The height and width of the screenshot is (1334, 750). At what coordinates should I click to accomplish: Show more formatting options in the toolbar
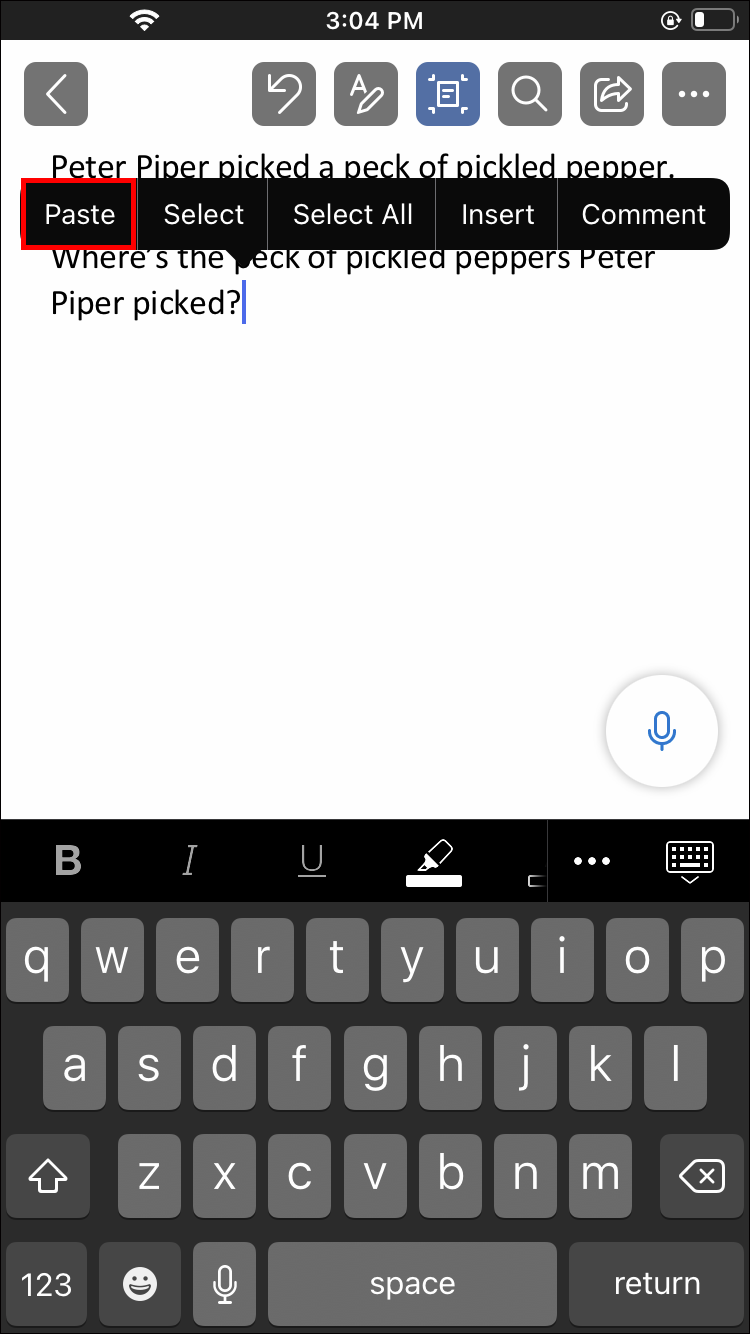coord(592,860)
